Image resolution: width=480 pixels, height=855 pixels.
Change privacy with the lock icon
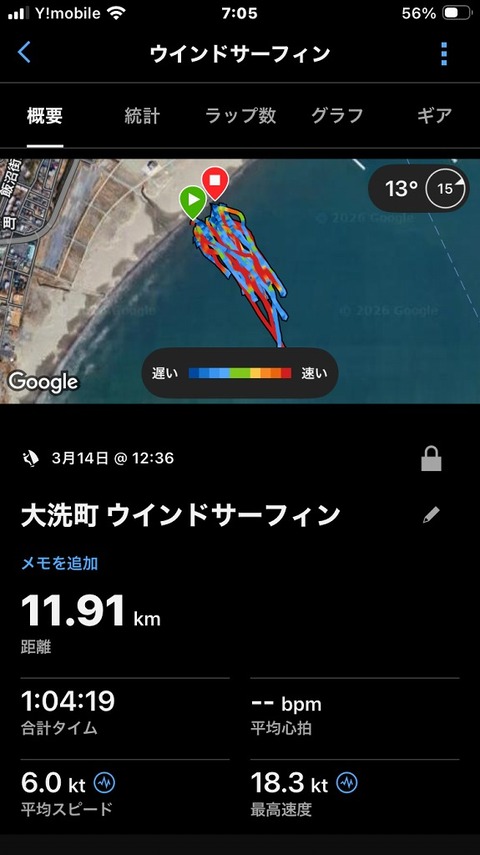pos(431,459)
